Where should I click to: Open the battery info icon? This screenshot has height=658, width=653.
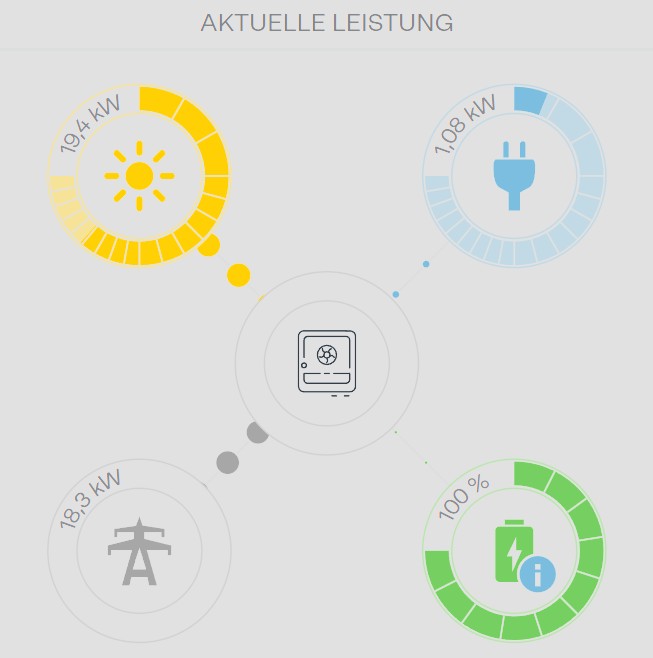pos(537,574)
